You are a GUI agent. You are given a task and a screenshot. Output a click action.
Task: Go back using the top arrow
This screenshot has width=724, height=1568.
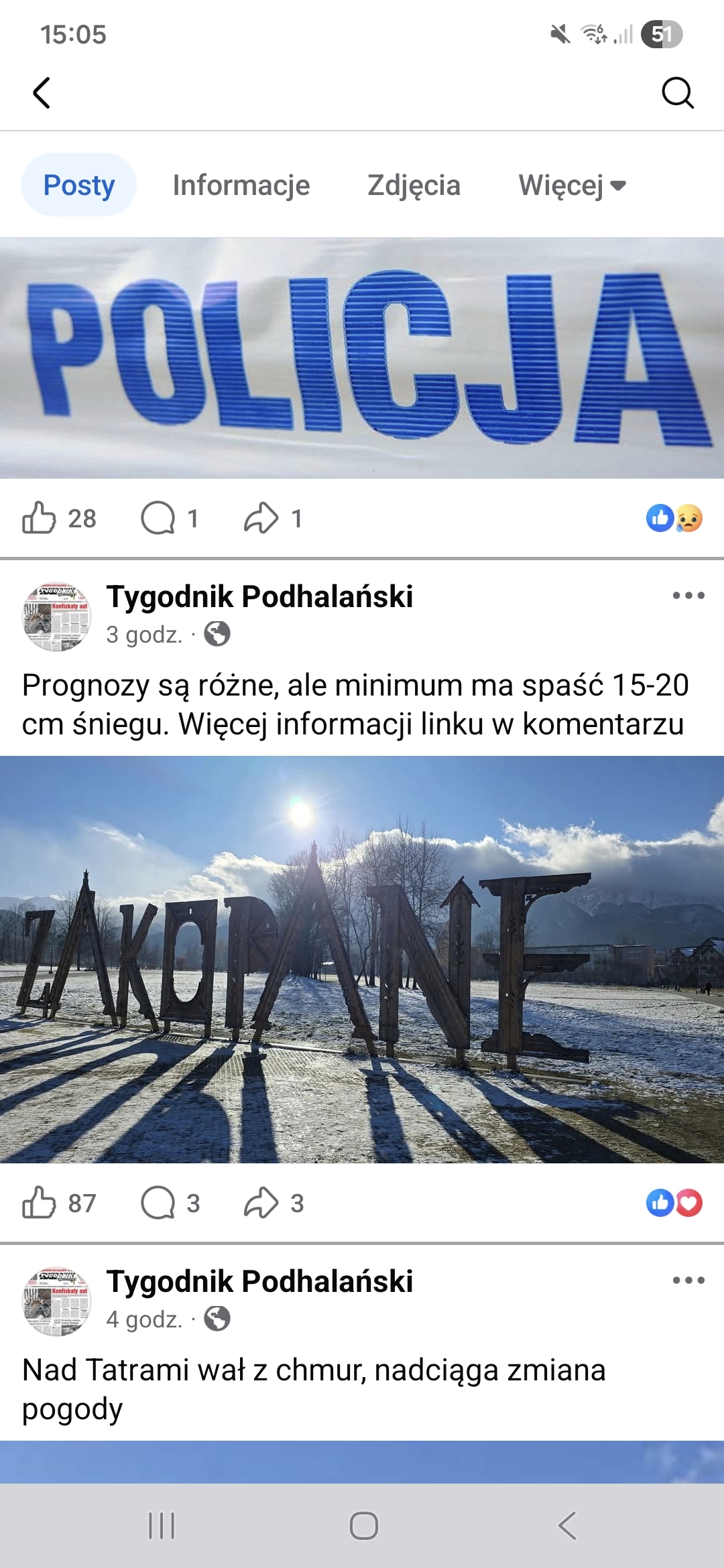pyautogui.click(x=42, y=92)
